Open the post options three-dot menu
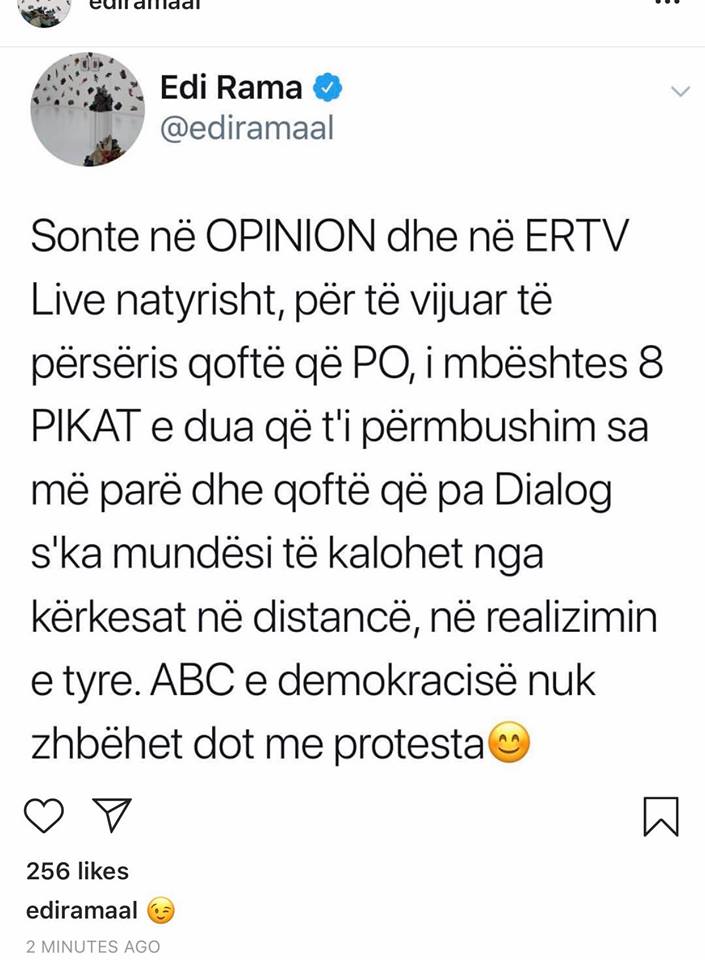Screen dimensions: 705x960 click(x=668, y=3)
